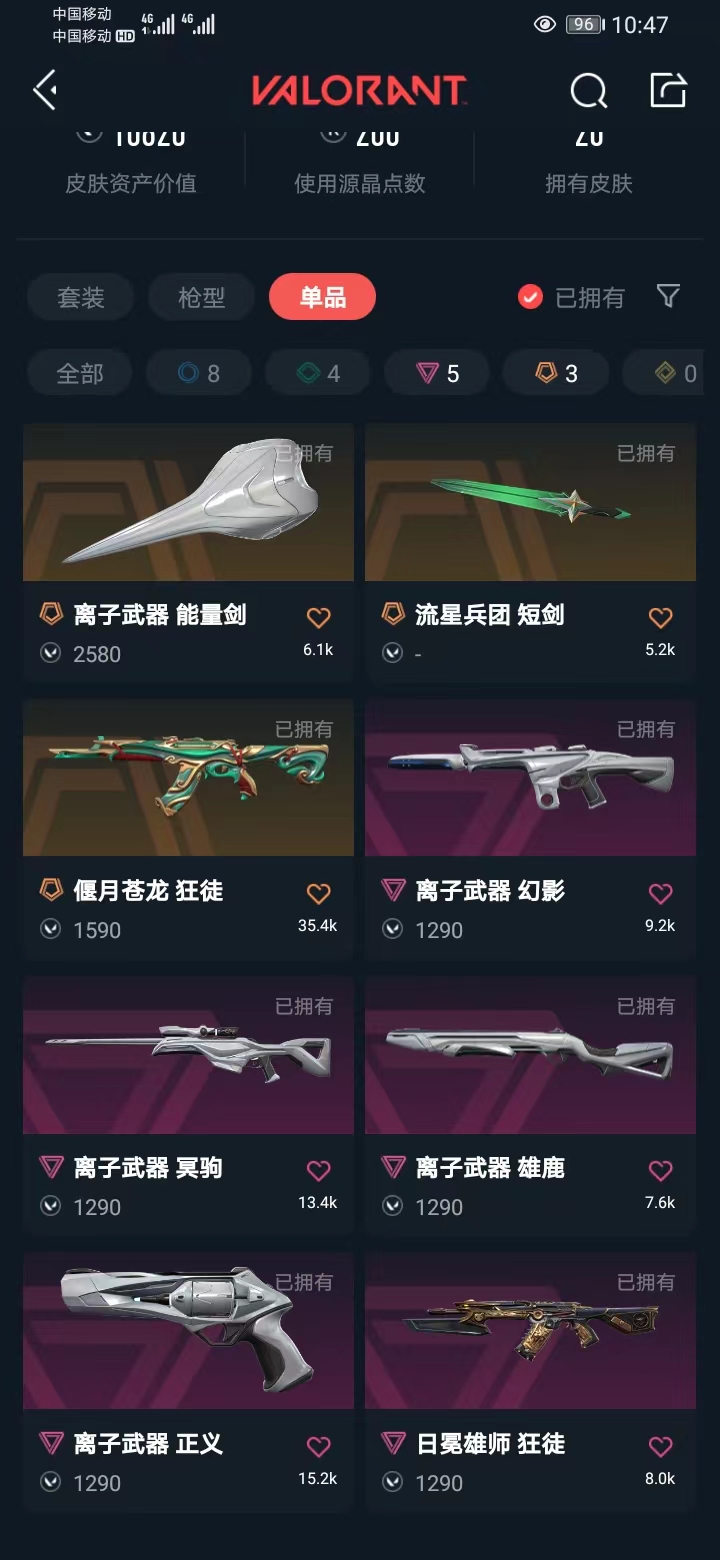This screenshot has height=1560, width=720.
Task: Like the 离子武器 冥驹 skin
Action: click(x=318, y=1170)
